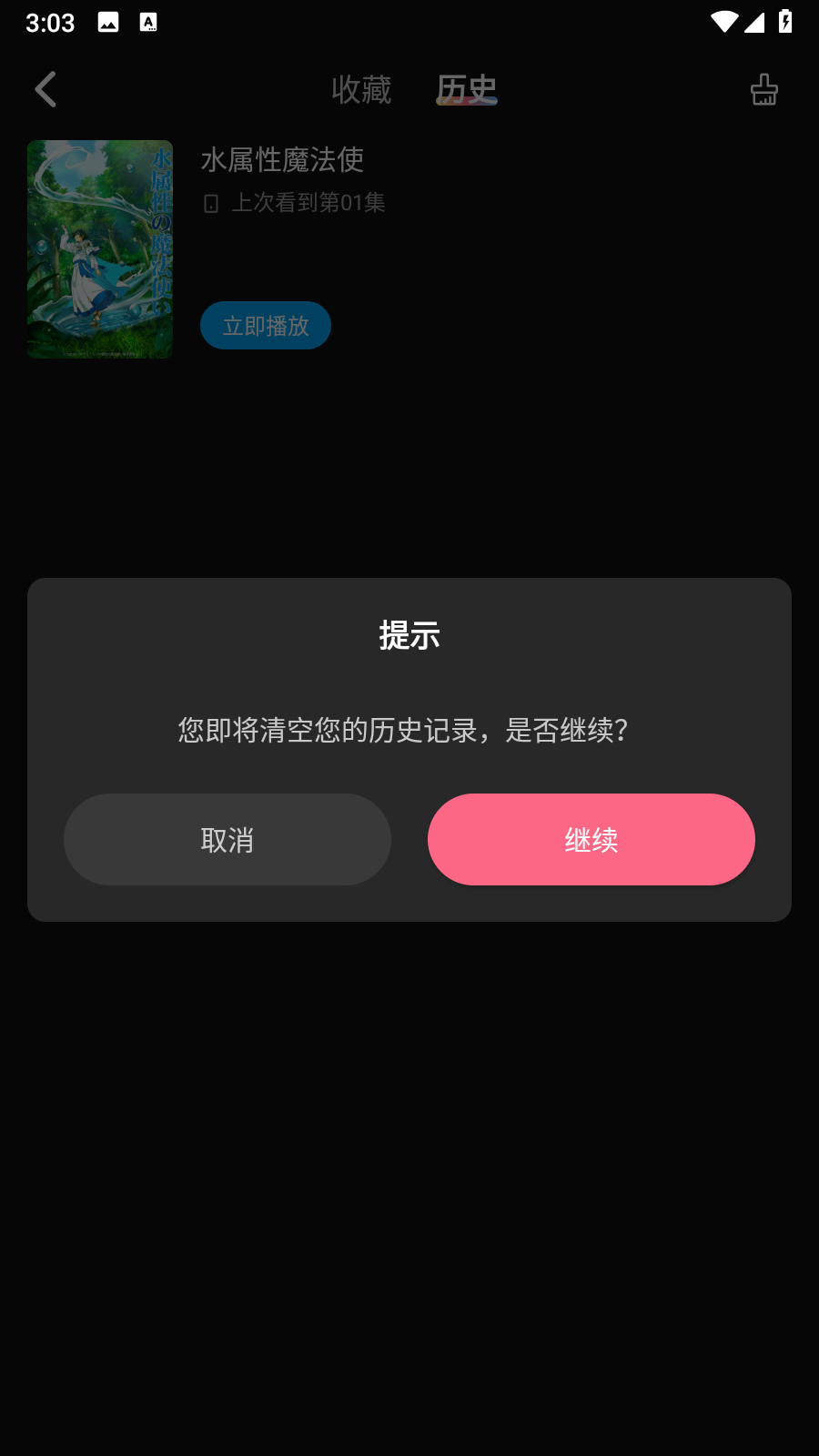
Task: Tap the clear history broom icon
Action: [763, 89]
